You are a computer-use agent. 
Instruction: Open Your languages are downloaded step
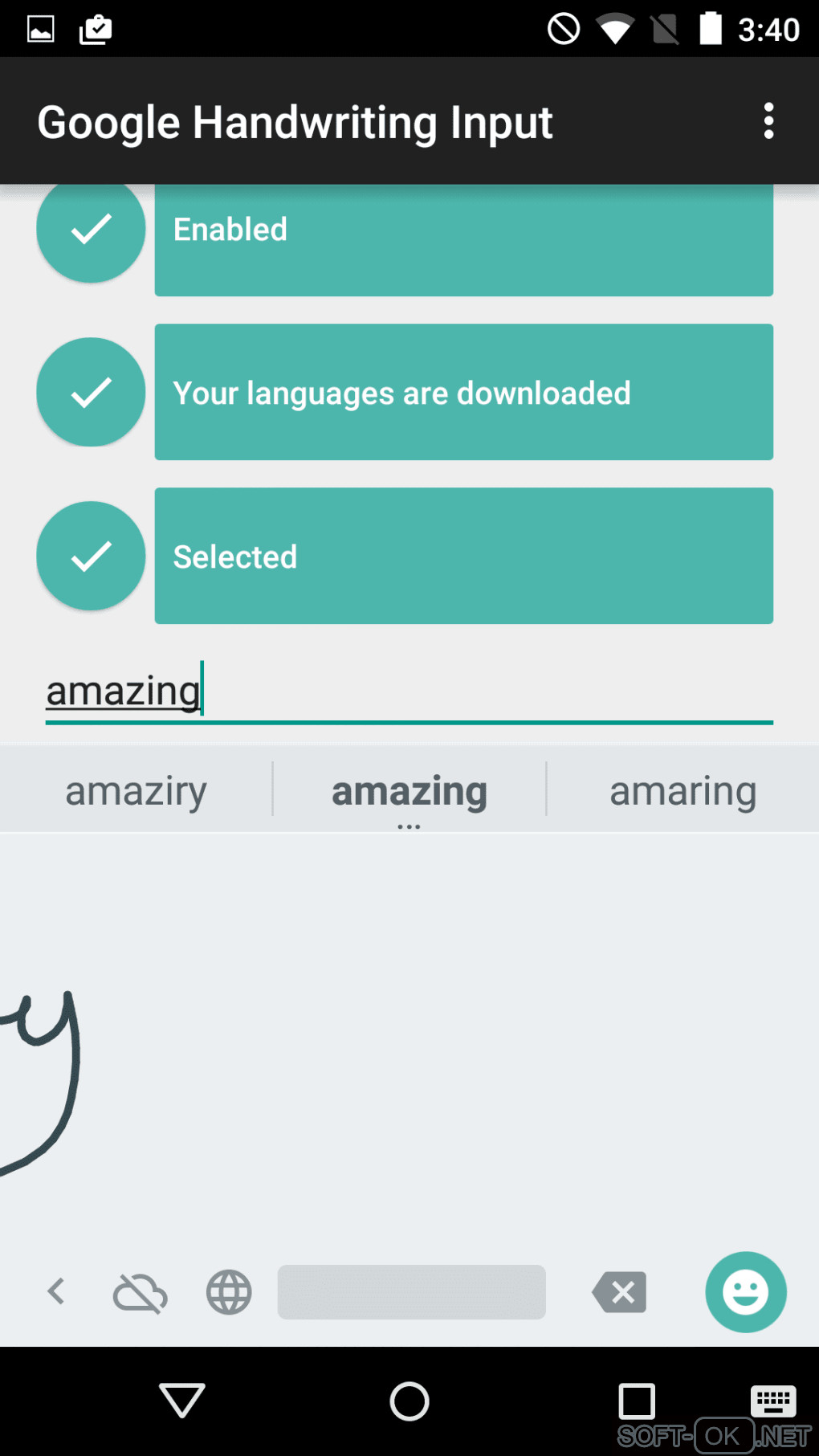(x=463, y=392)
